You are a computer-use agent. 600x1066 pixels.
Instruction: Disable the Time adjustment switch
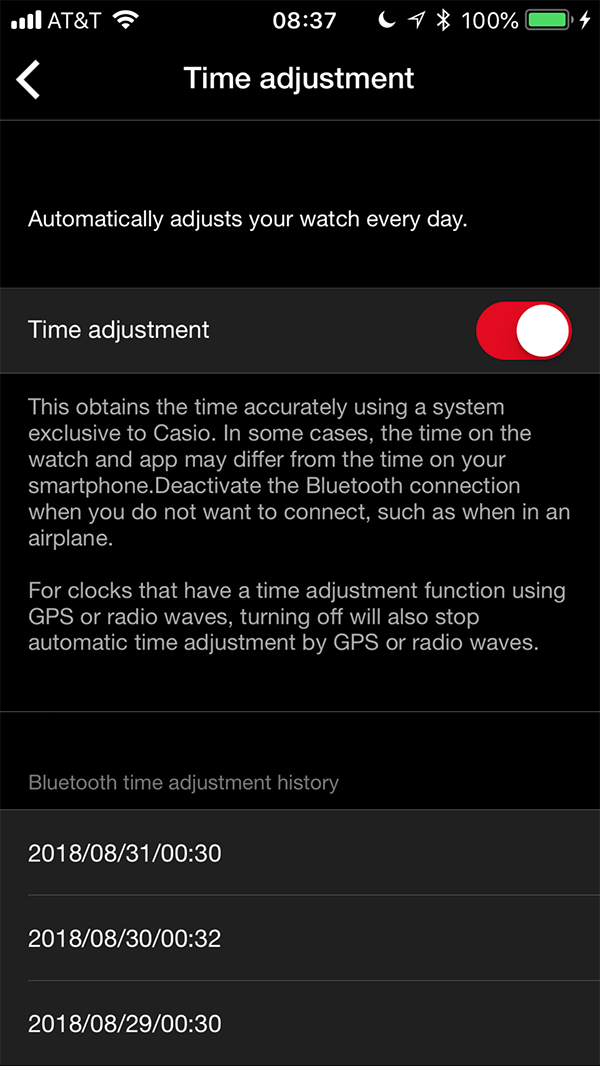524,330
